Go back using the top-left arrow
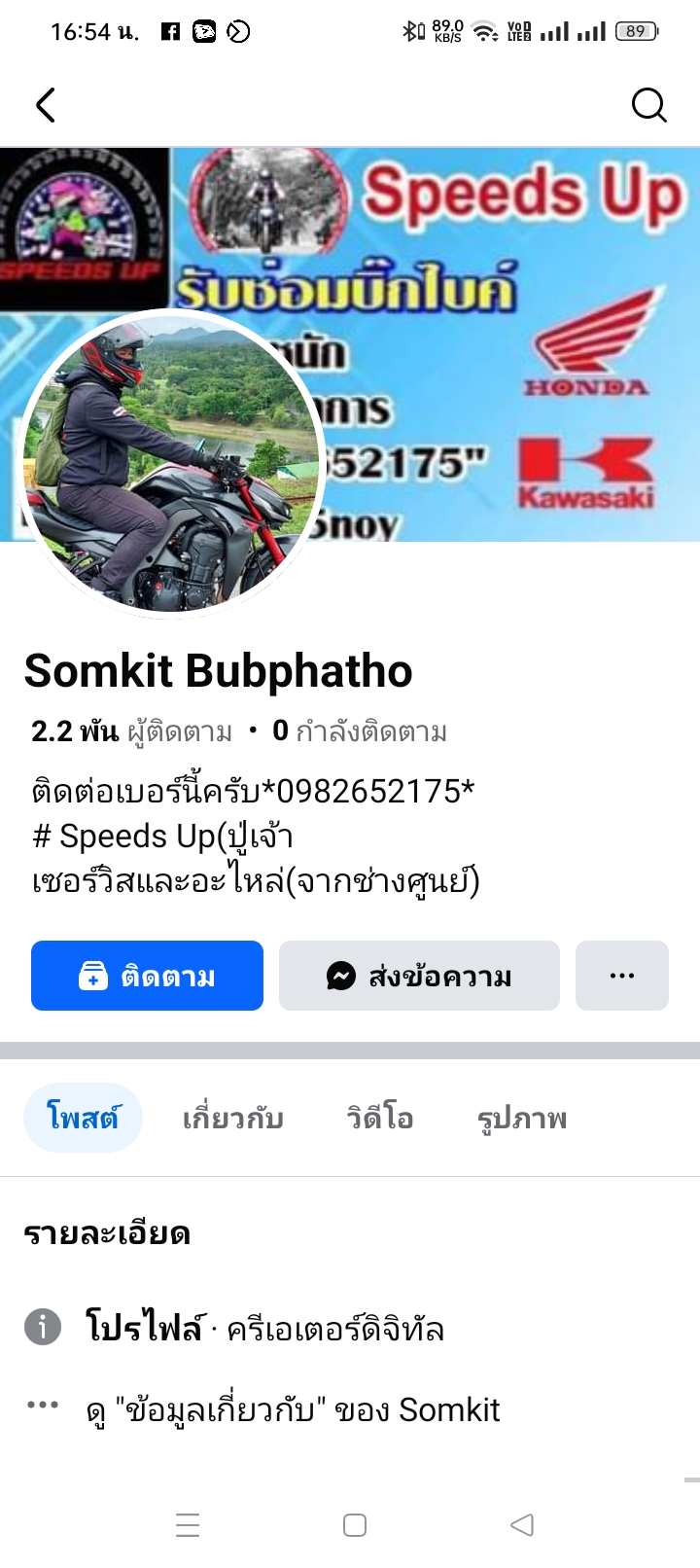 [46, 105]
